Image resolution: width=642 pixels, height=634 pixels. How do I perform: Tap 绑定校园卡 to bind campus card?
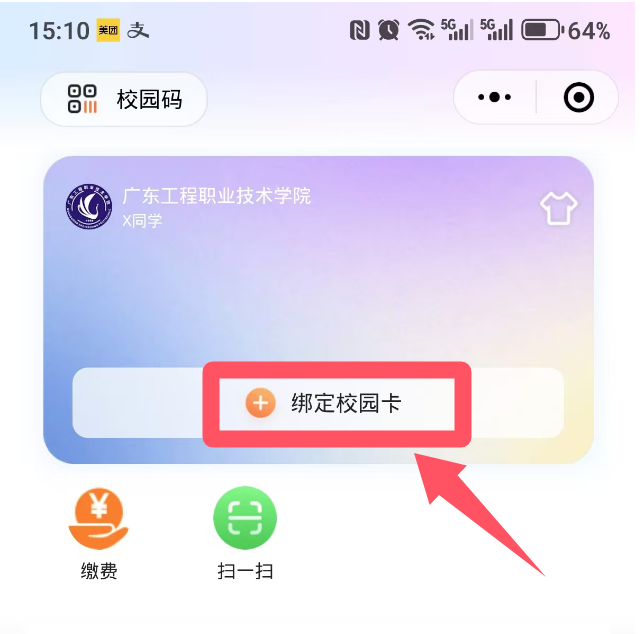336,404
